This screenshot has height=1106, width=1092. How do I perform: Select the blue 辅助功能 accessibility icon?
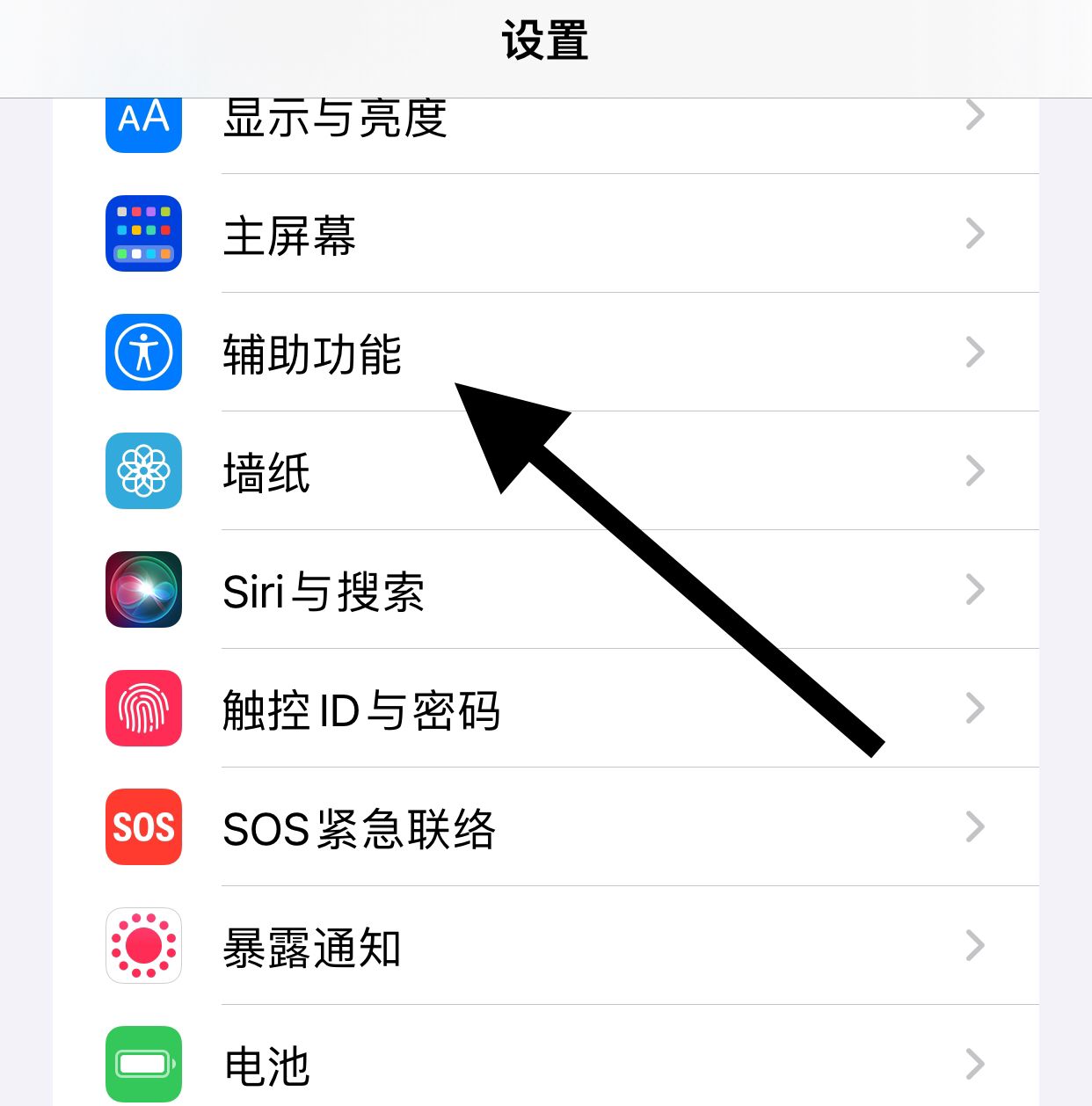pyautogui.click(x=143, y=353)
